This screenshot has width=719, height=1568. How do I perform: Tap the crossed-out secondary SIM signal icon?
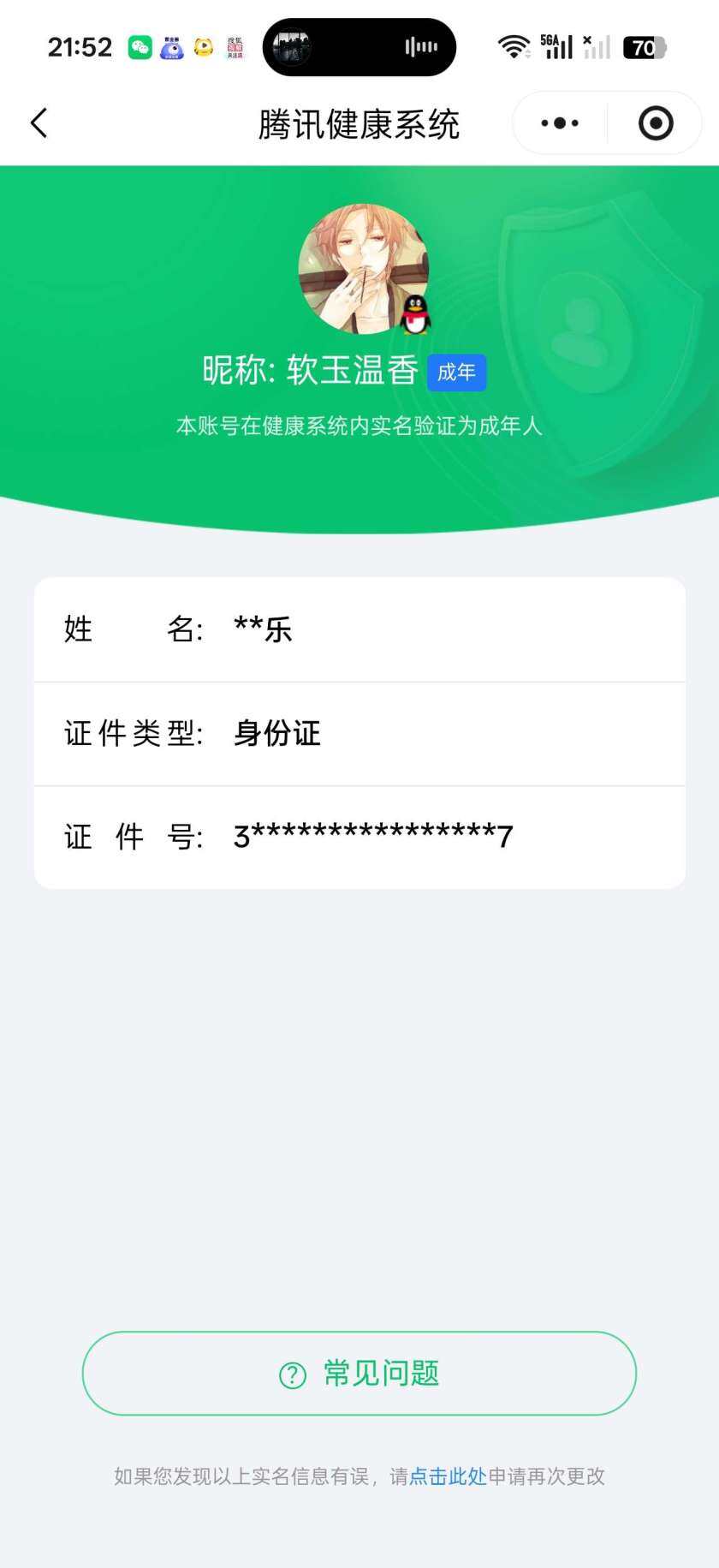pos(597,45)
